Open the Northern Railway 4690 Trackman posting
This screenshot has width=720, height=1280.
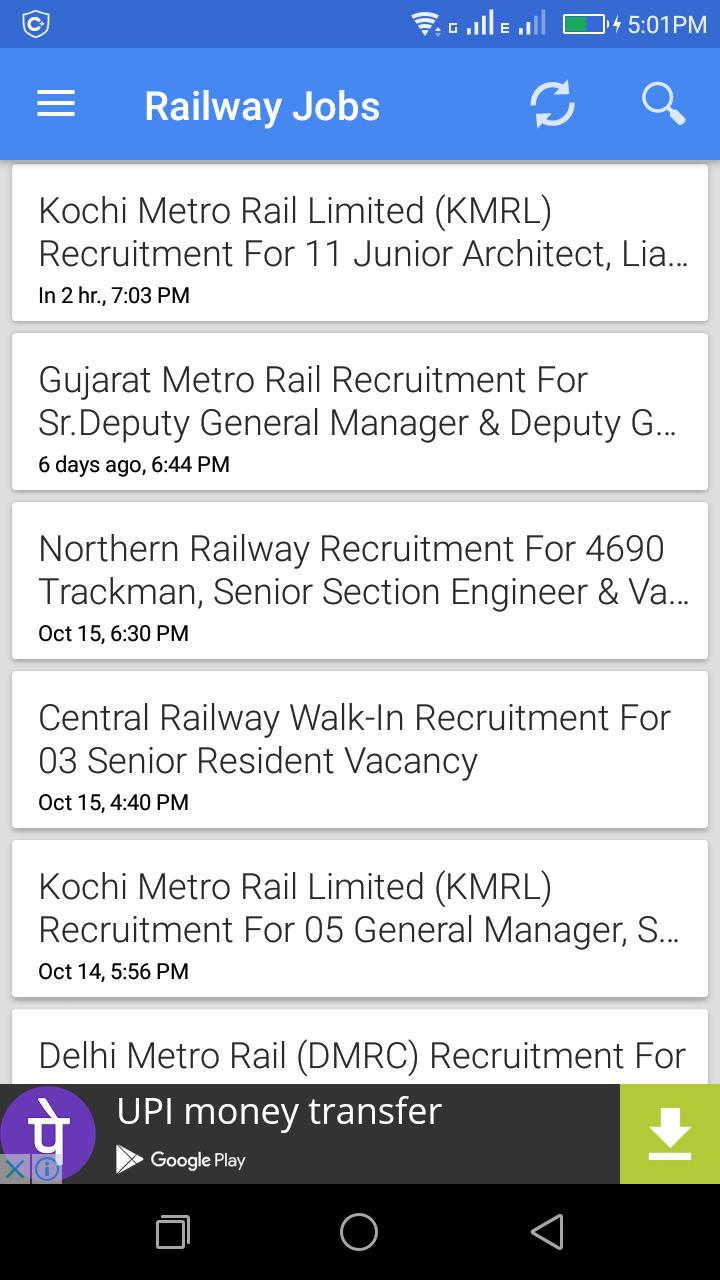click(x=360, y=580)
